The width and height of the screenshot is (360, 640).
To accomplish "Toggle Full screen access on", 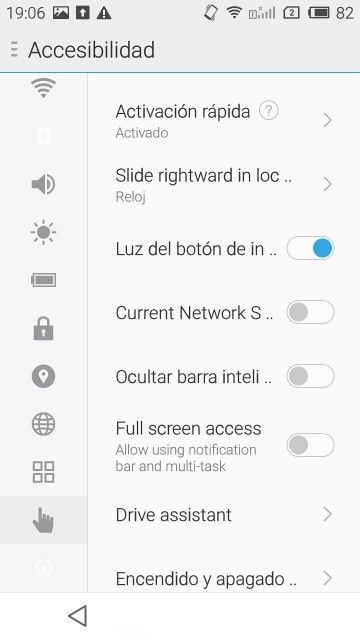I will point(310,445).
